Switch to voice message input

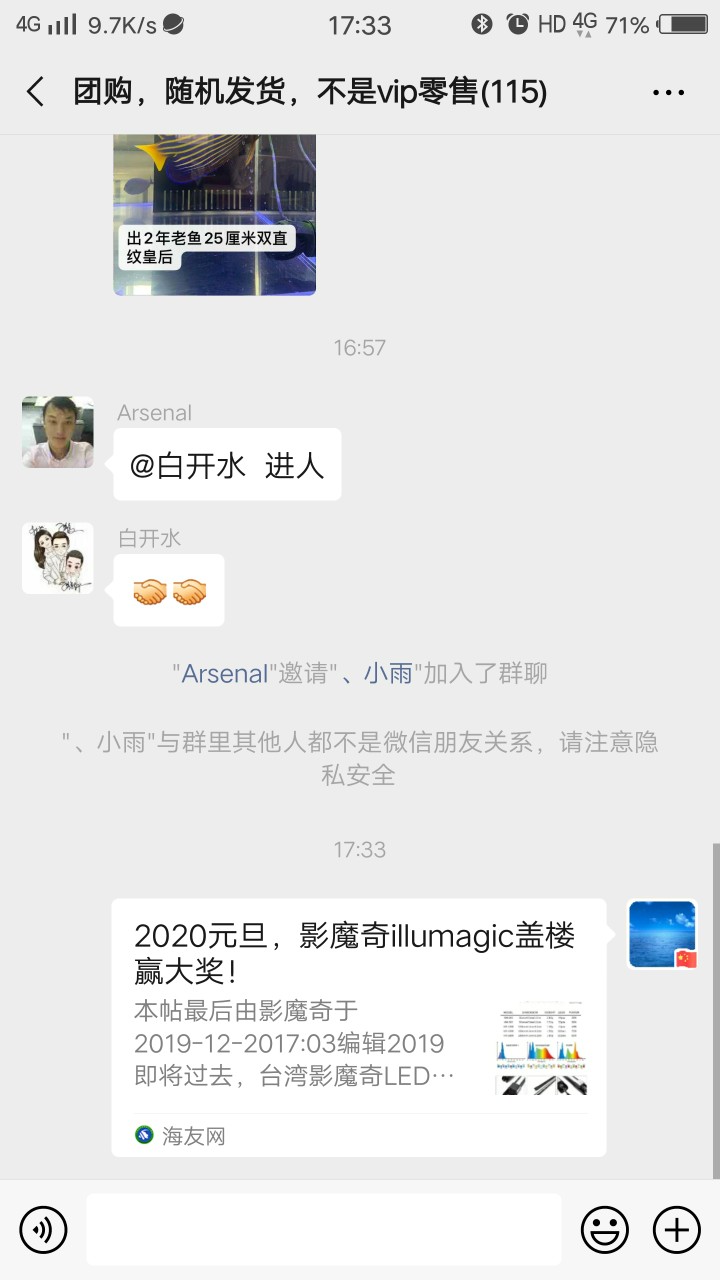click(43, 1229)
